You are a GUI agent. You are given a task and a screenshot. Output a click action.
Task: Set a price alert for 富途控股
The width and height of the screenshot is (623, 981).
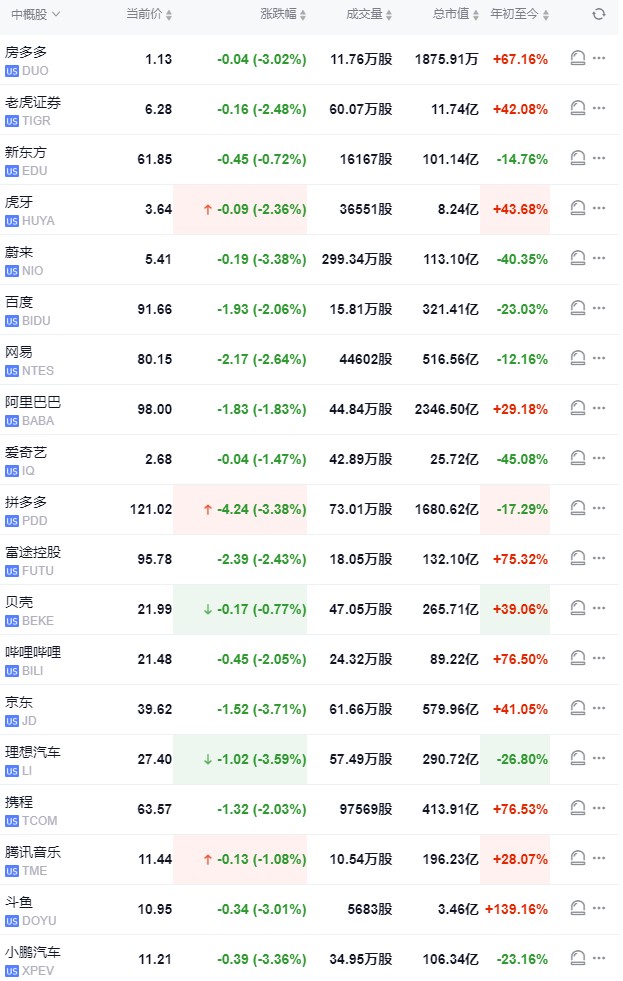pos(577,558)
